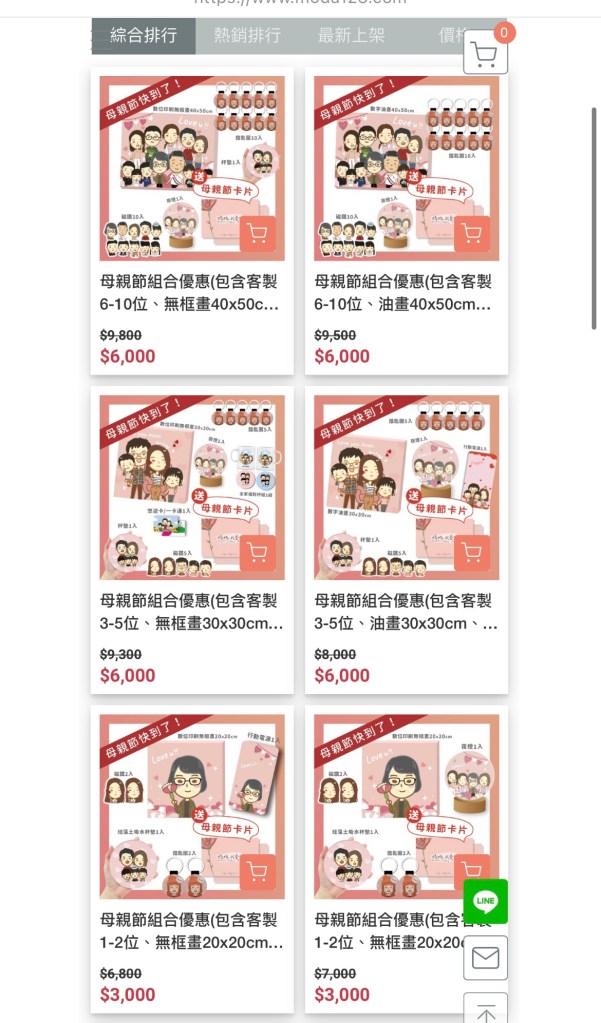Contact the shop via LINE button
Screen dimensions: 601x1023
485,901
